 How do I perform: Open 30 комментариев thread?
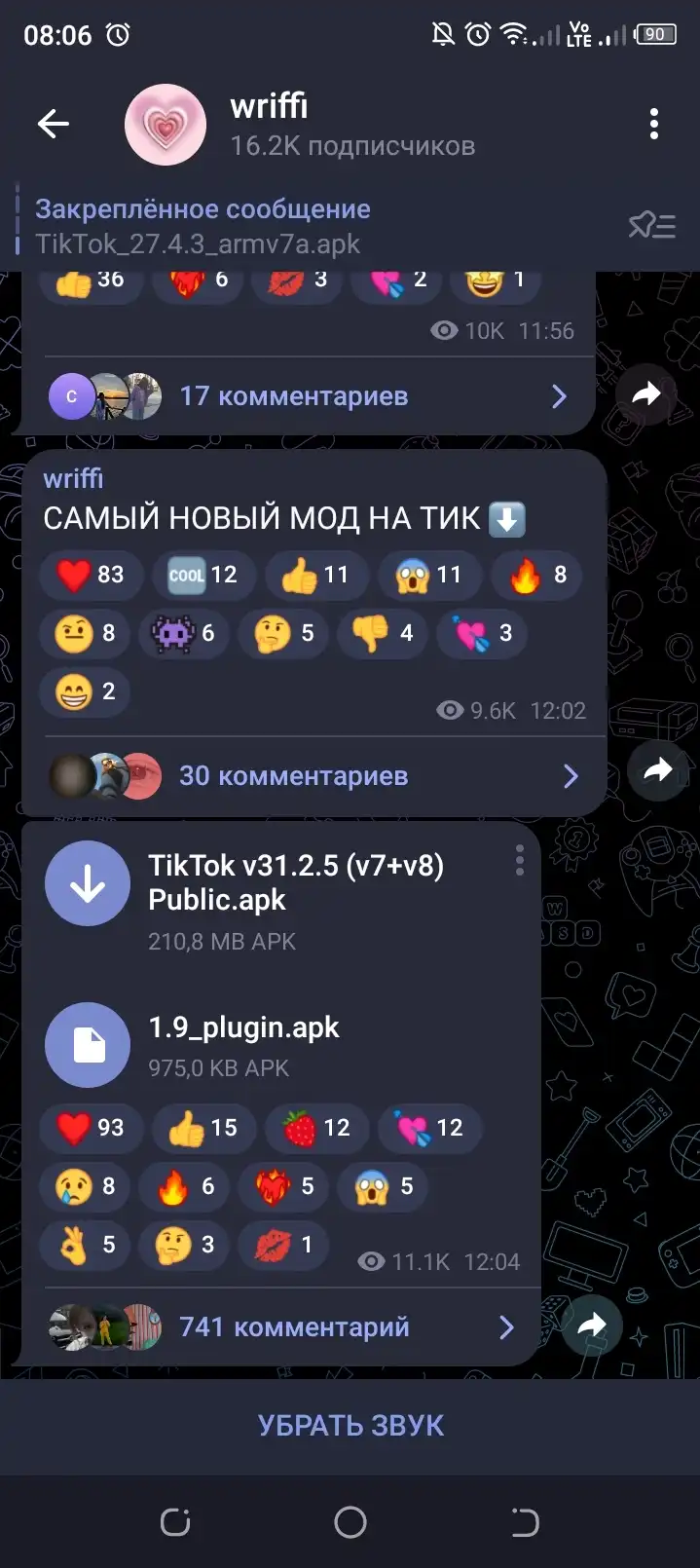(x=314, y=776)
